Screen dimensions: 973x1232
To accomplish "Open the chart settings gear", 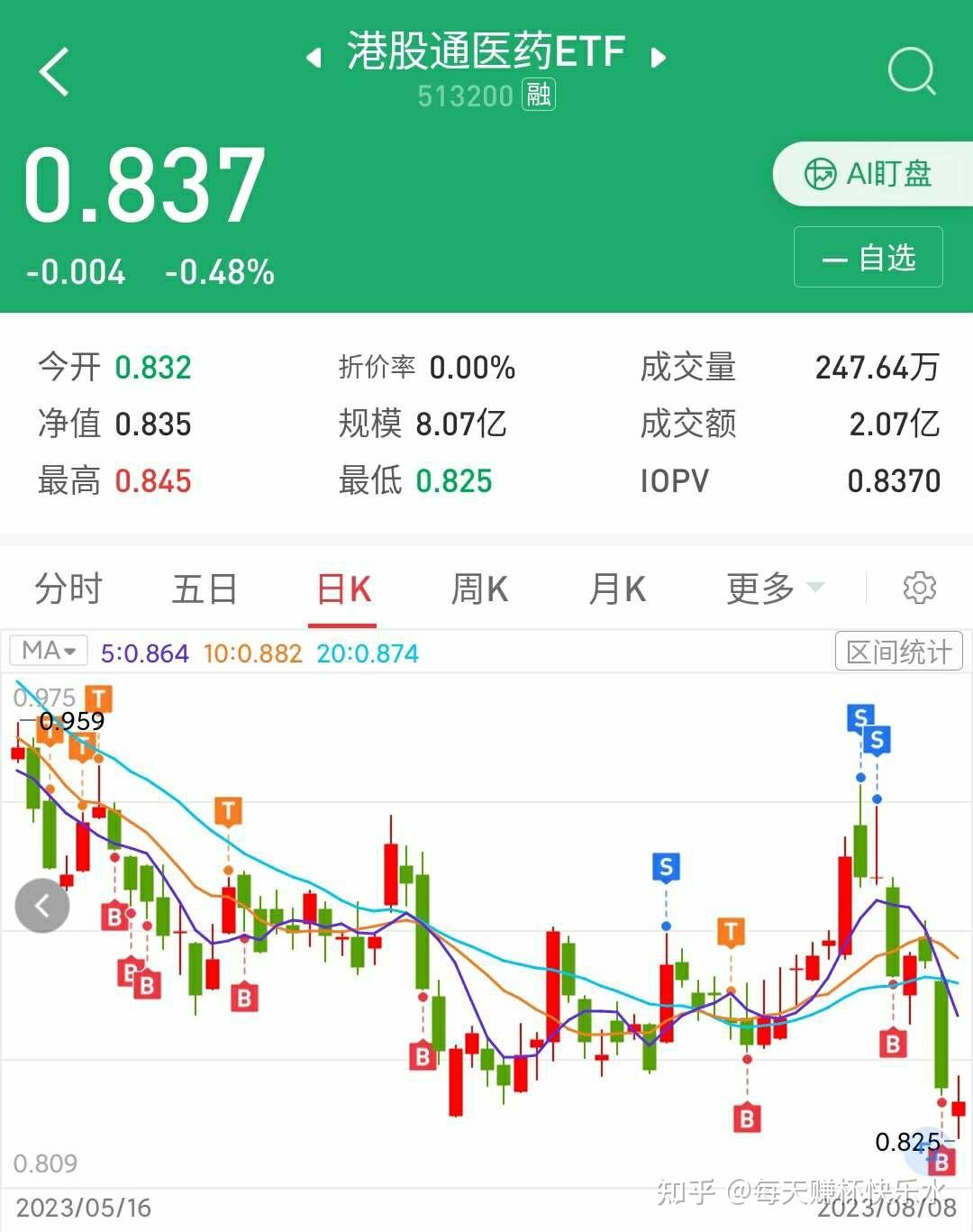I will click(920, 588).
